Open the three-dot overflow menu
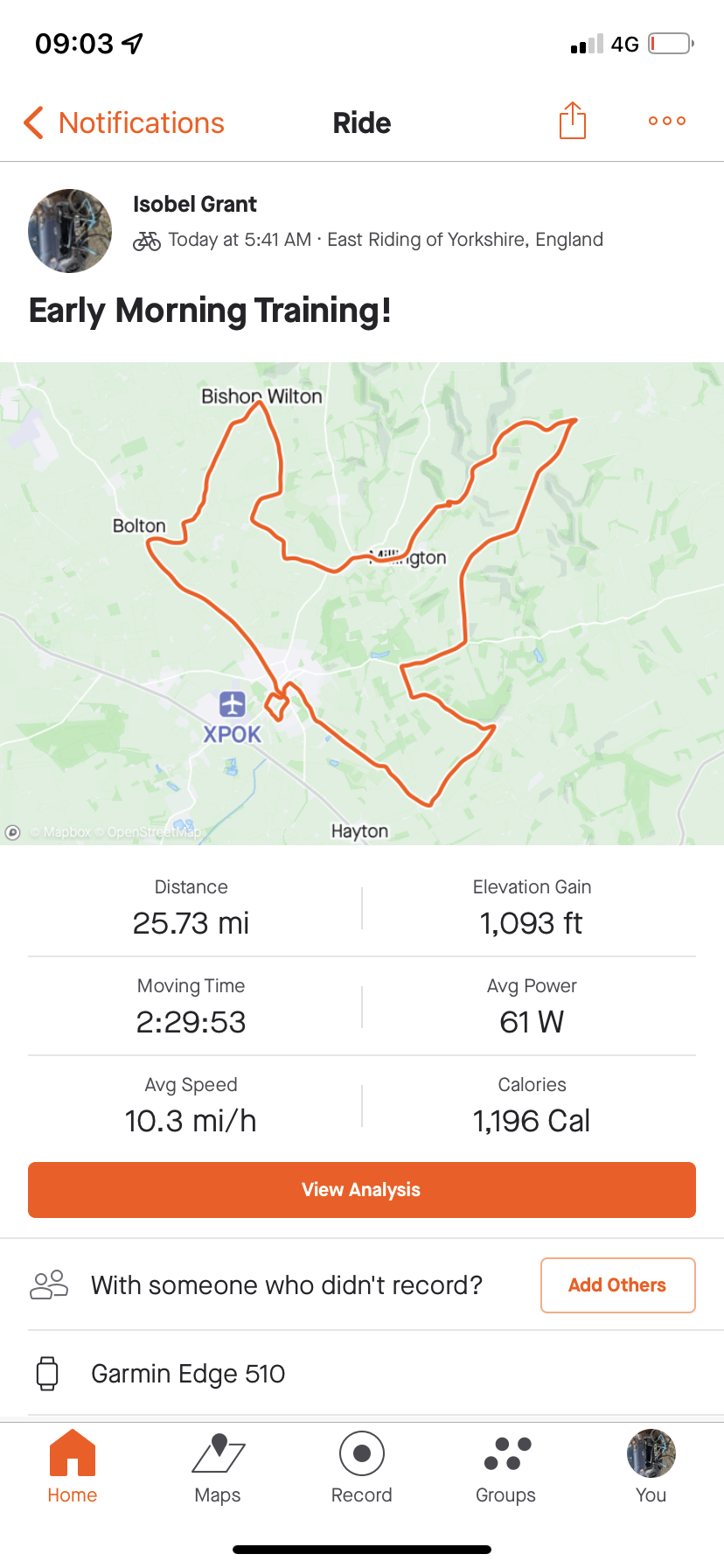724x1568 pixels. click(666, 121)
